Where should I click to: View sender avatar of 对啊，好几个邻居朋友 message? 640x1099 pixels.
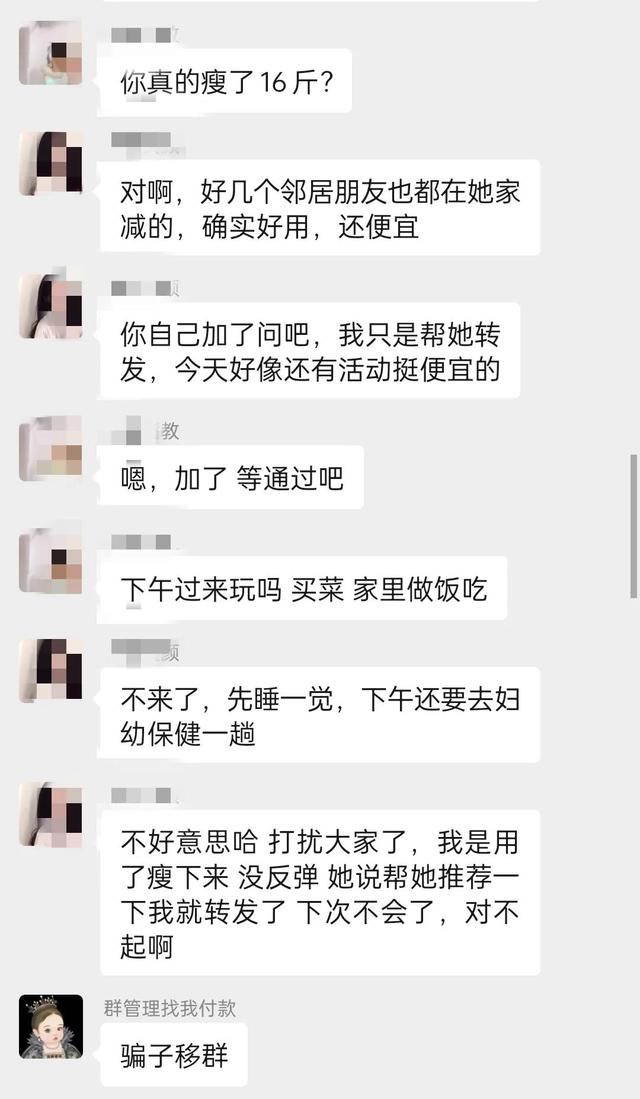point(51,163)
